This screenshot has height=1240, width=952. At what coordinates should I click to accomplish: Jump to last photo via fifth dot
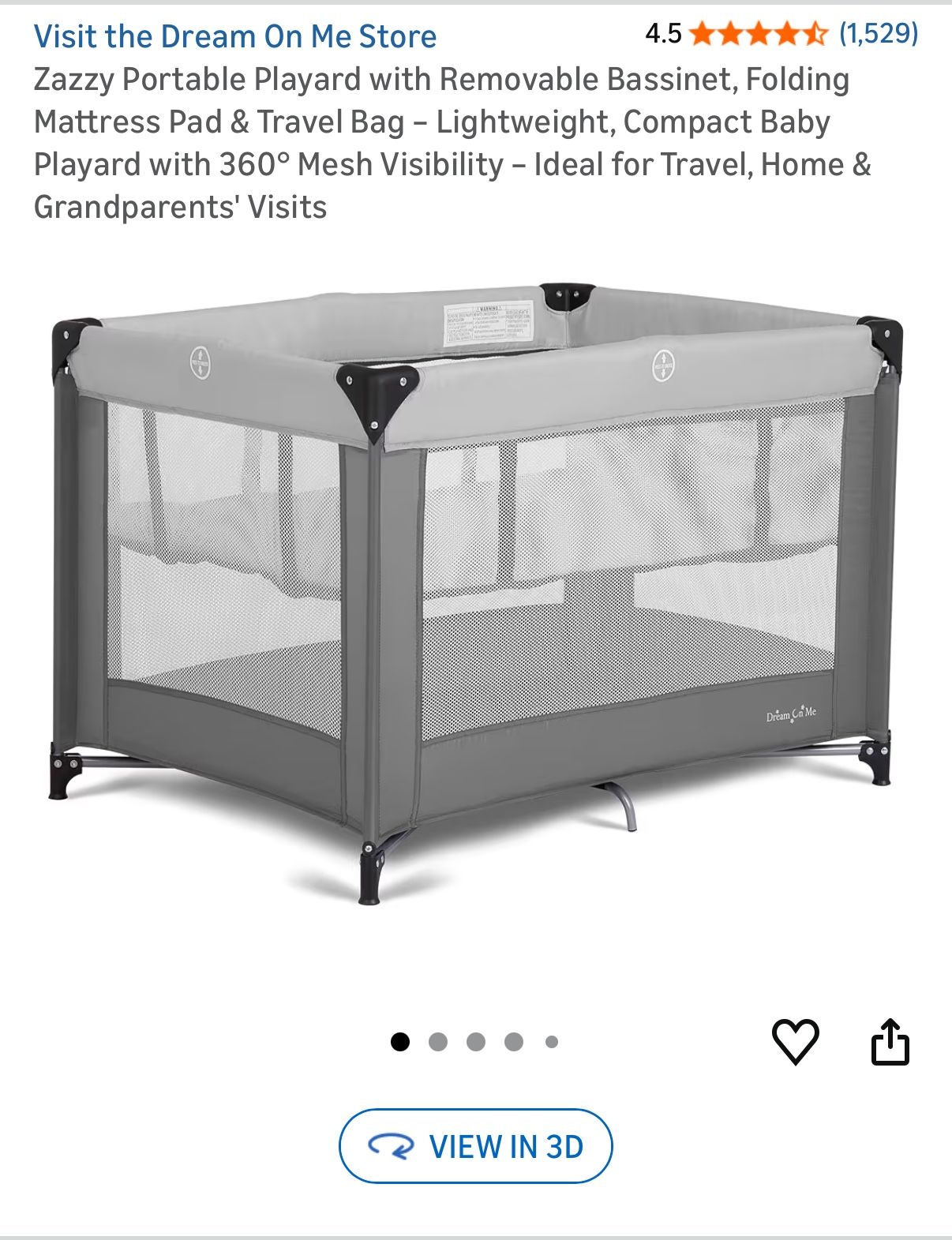click(x=550, y=1040)
